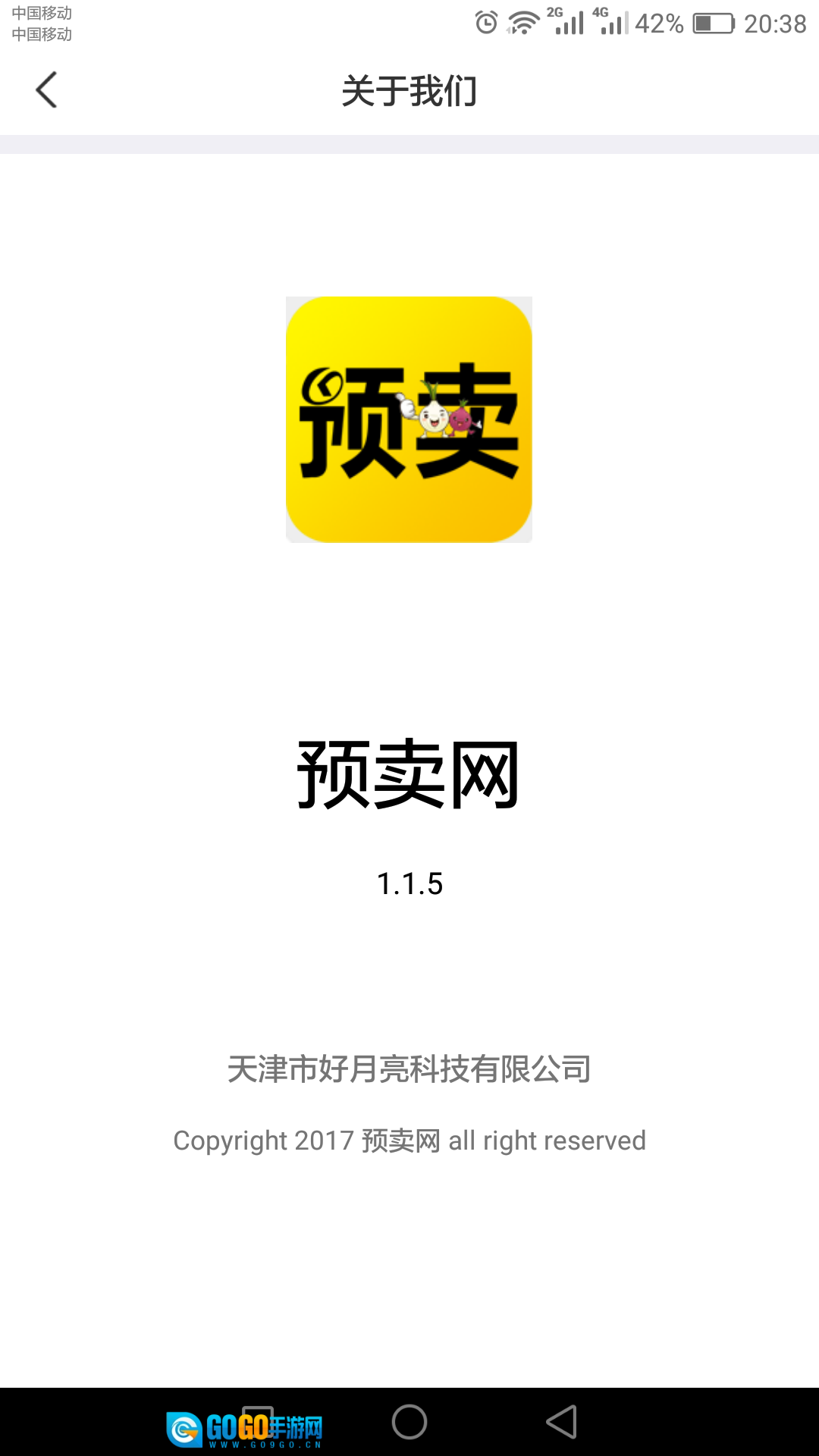
Task: Tap the system back triangle button
Action: (562, 1422)
